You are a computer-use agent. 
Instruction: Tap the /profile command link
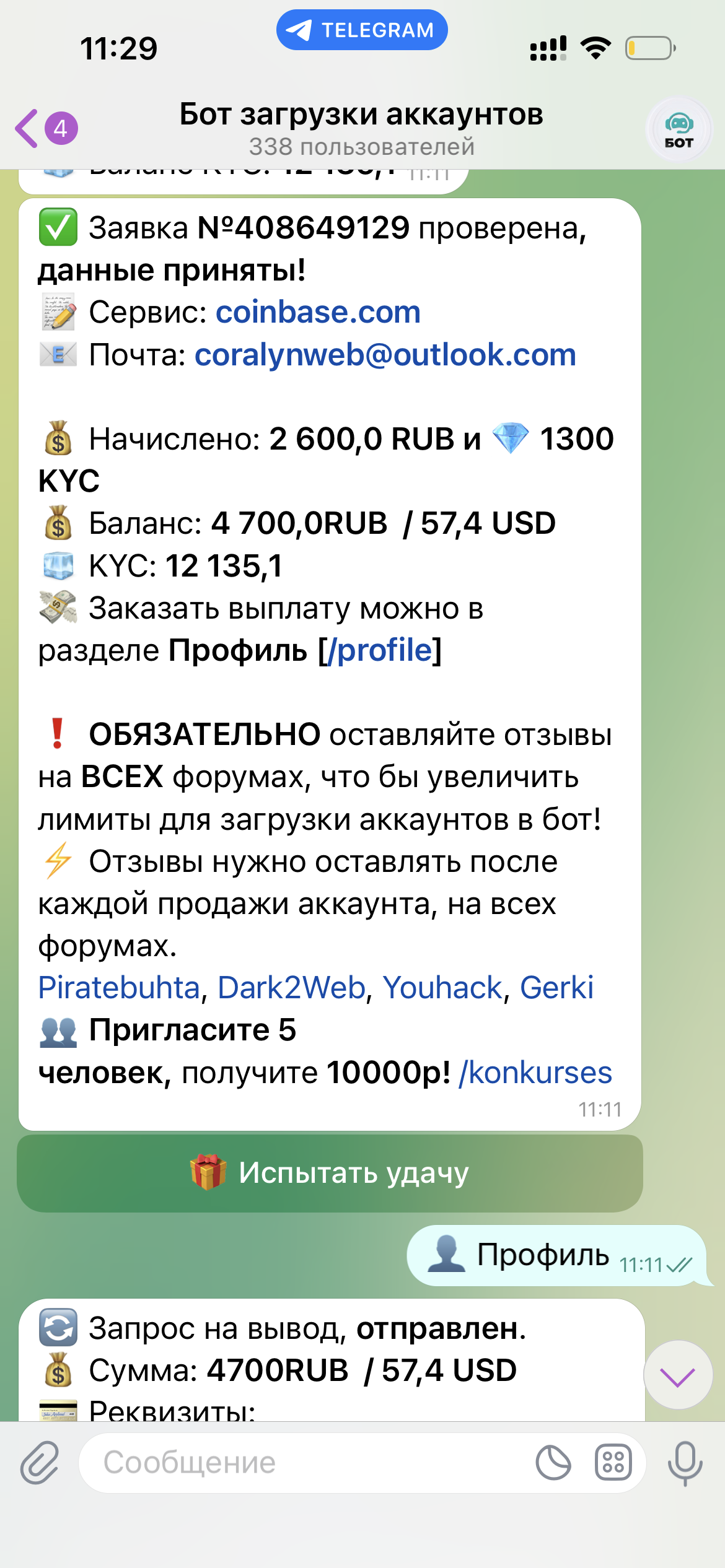[379, 650]
